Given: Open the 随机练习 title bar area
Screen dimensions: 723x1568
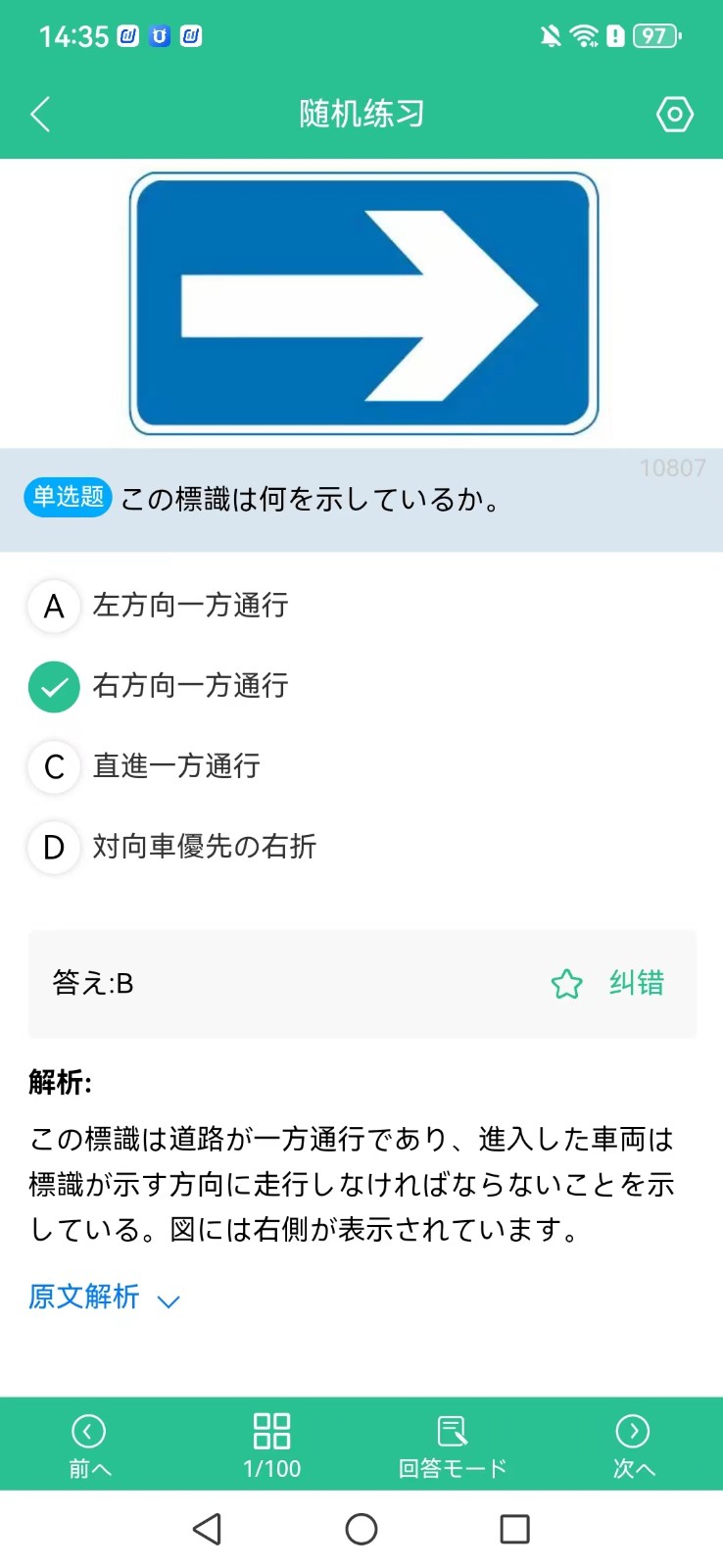Looking at the screenshot, I should (x=361, y=114).
